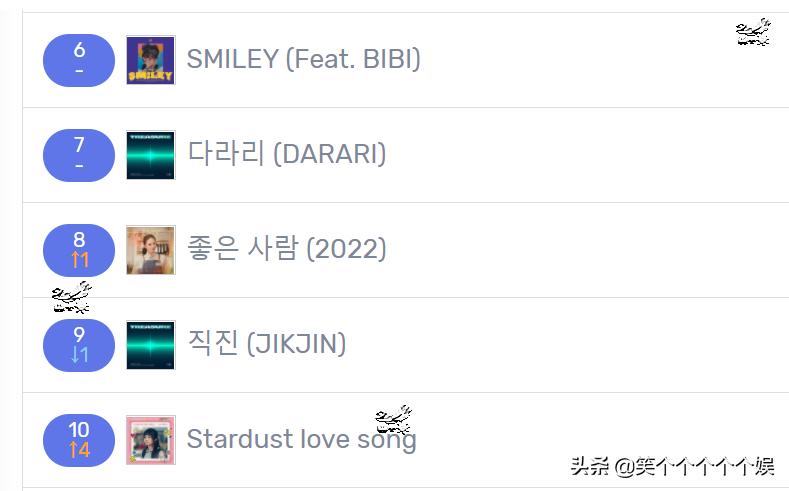Screen dimensions: 789x491
Task: Open 좋은 사람 (2022) ranked number 8
Action: pyautogui.click(x=286, y=249)
